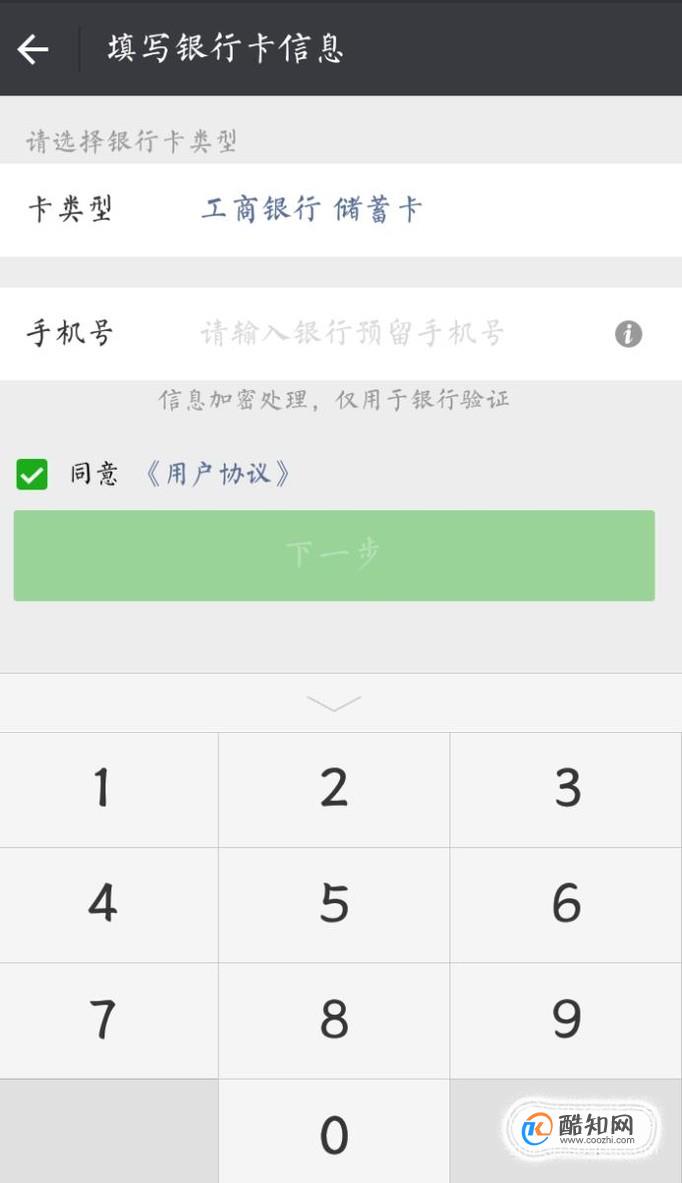Tap keypad digit 0
The image size is (682, 1183).
(x=334, y=1132)
